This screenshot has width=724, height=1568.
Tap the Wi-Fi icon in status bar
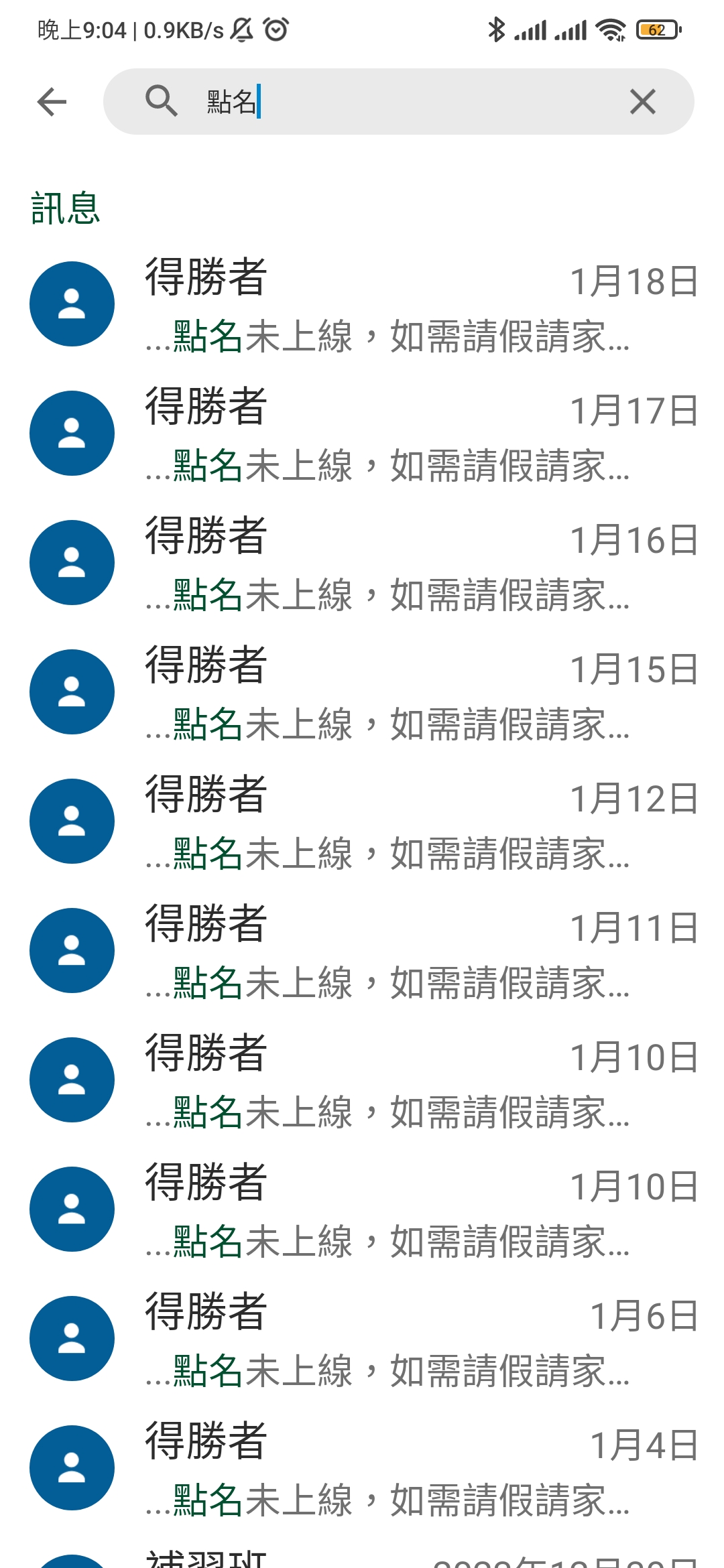611,29
